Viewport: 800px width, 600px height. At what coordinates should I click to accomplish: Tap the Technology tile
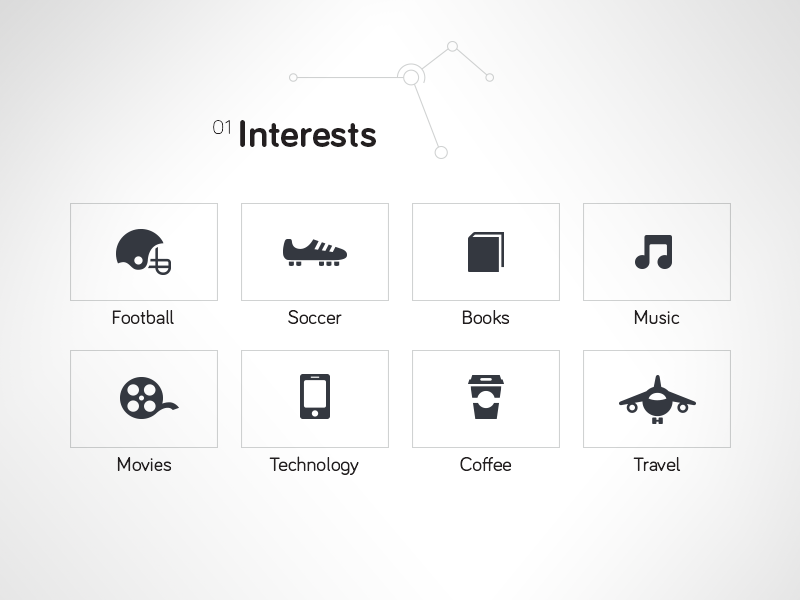pyautogui.click(x=315, y=399)
